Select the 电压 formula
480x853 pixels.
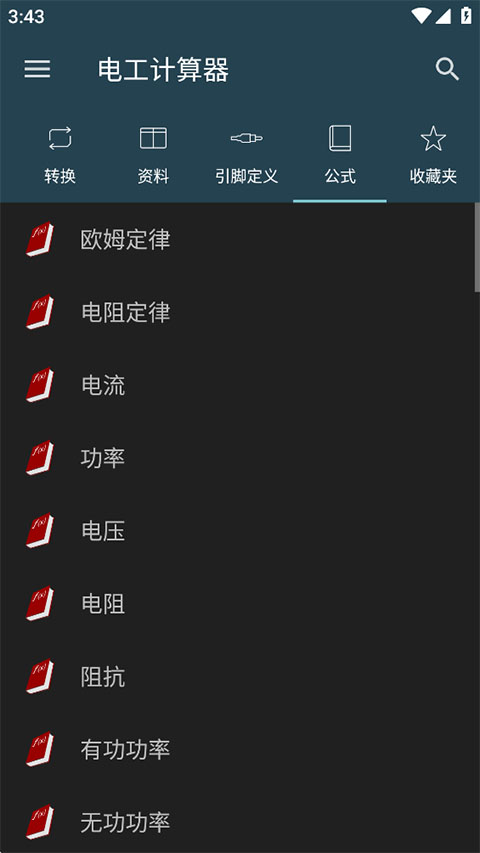(237, 531)
